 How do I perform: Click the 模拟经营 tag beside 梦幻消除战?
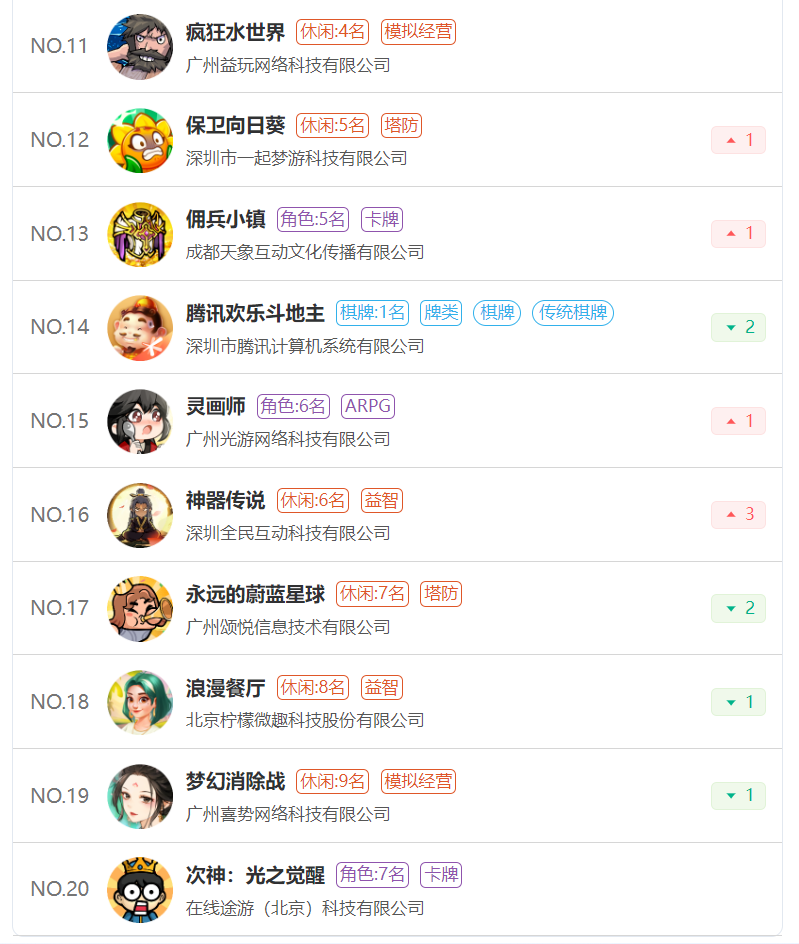418,780
